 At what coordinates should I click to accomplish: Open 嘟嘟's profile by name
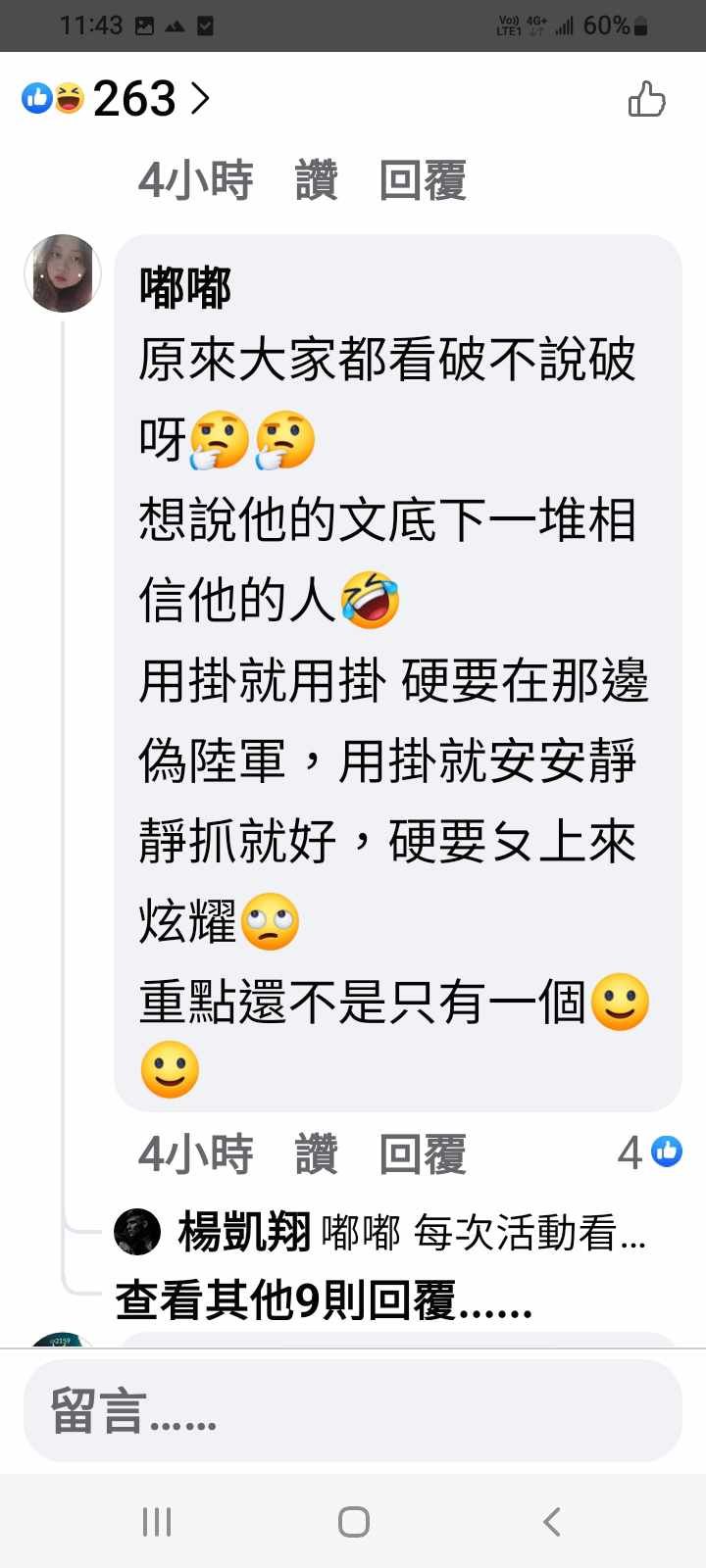(185, 288)
